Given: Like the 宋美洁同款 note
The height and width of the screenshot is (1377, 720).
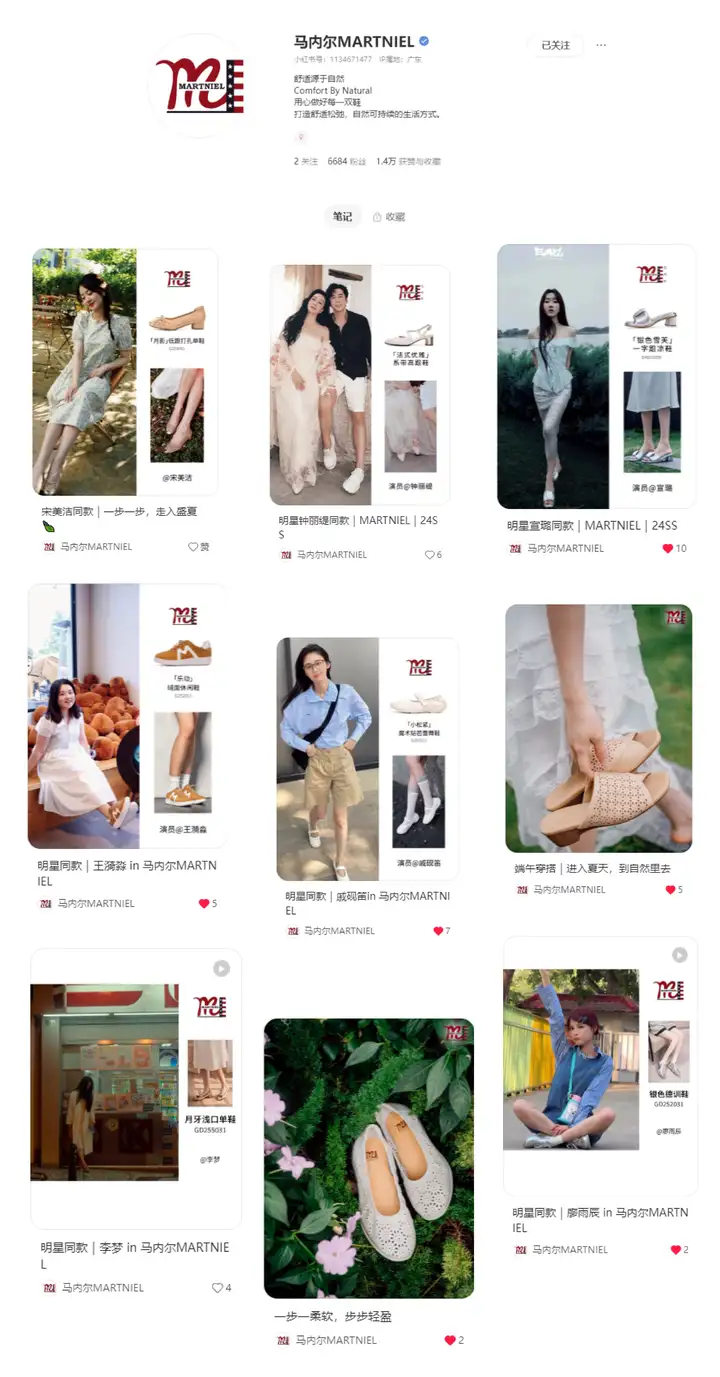Looking at the screenshot, I should (x=193, y=547).
